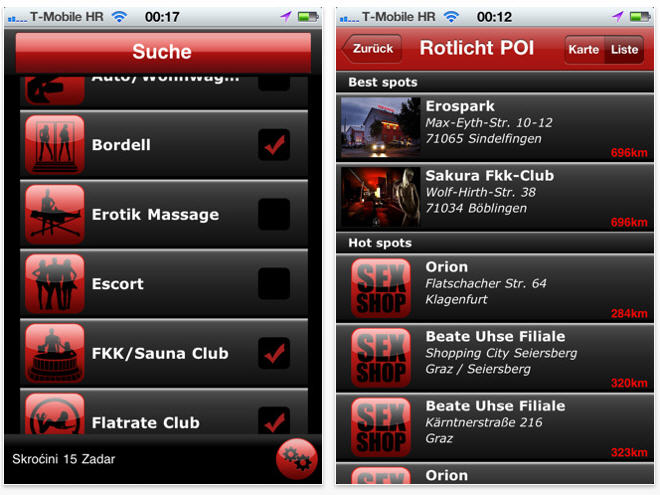The width and height of the screenshot is (660, 495).
Task: Open Beate Uhse Filiale at Shopping City Seiersberg
Action: click(497, 357)
